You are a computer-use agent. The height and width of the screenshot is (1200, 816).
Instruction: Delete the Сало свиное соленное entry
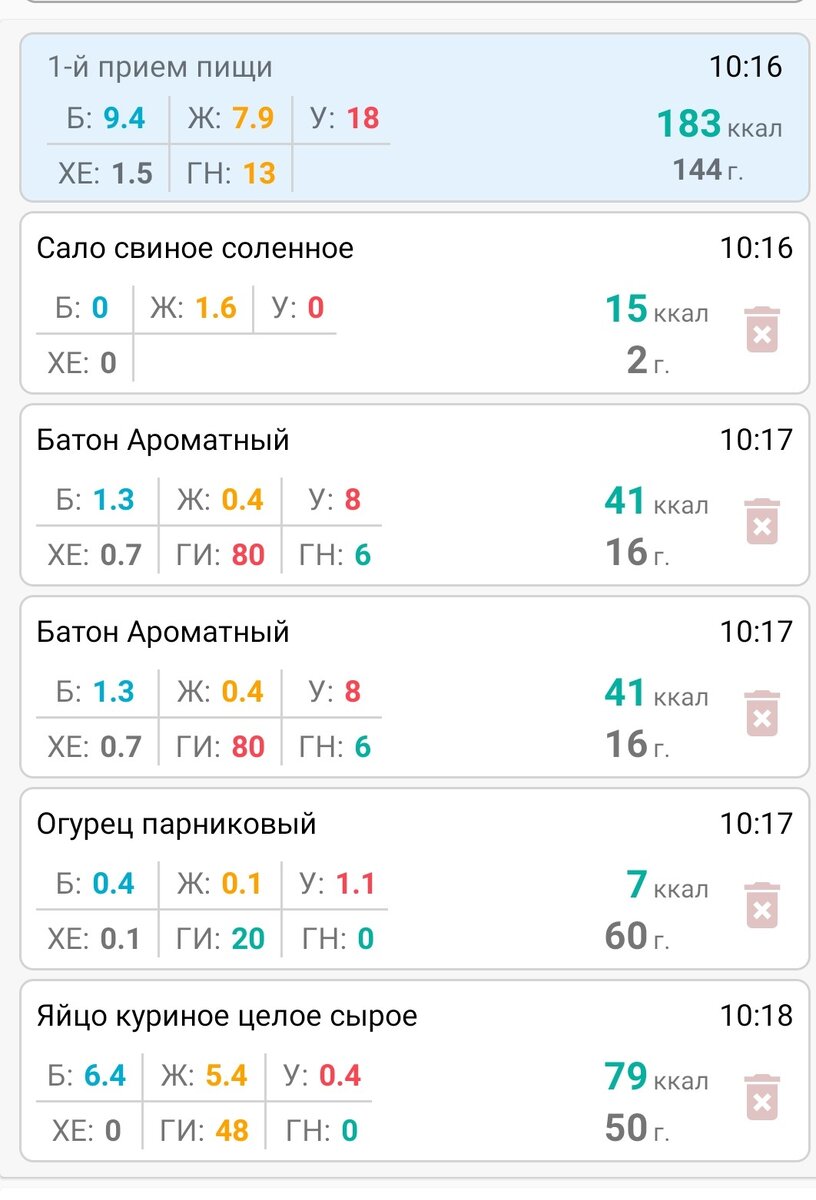click(x=762, y=330)
